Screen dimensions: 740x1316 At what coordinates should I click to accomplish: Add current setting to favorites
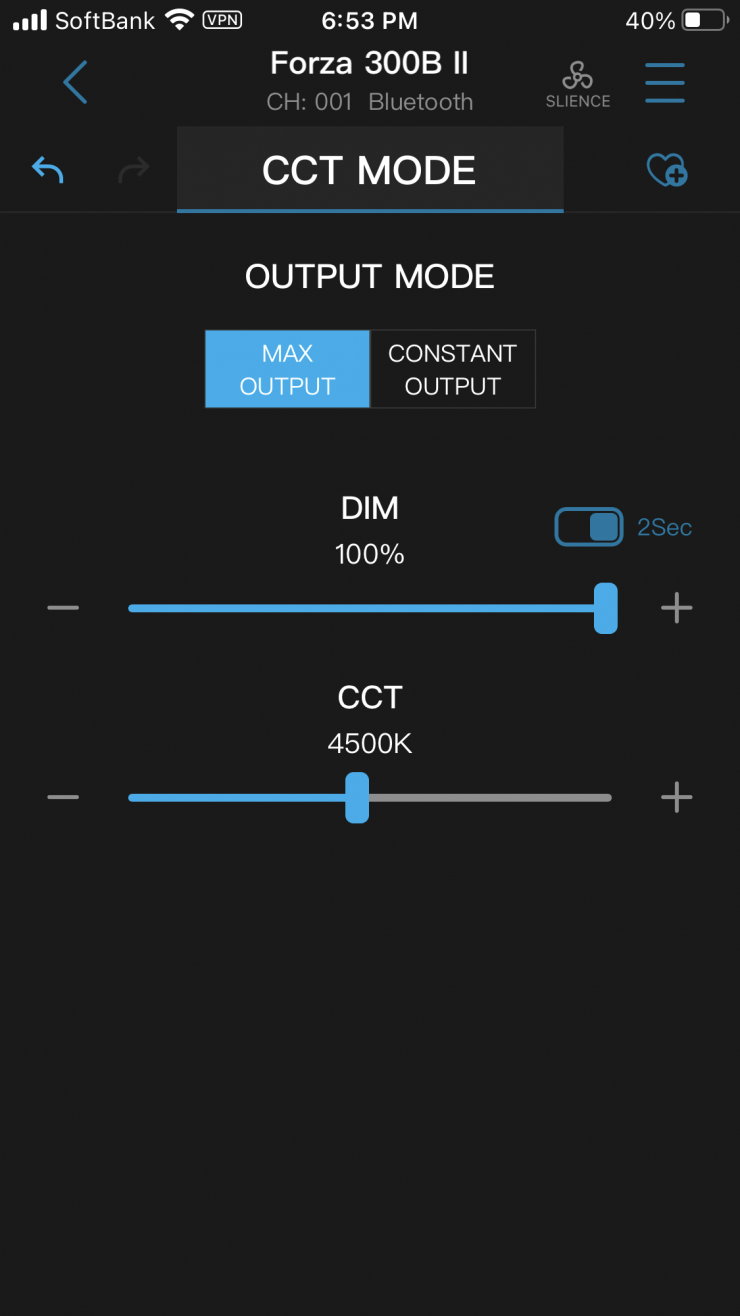666,170
